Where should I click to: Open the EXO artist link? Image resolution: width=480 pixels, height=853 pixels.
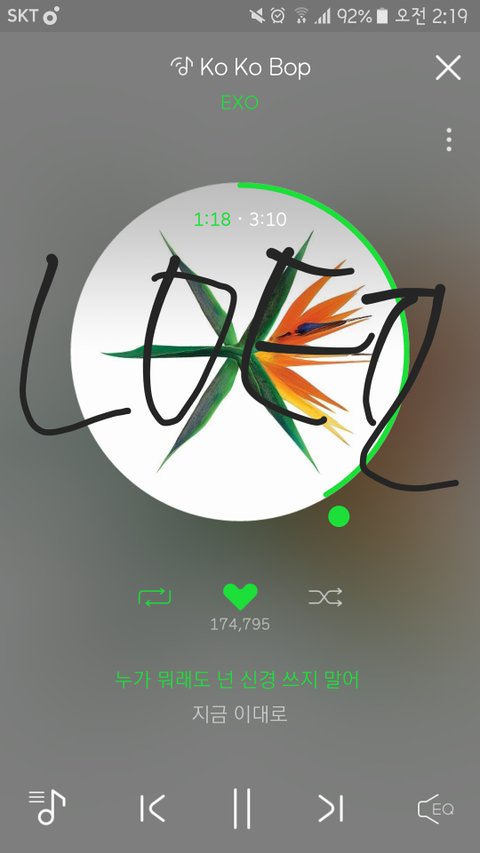(239, 102)
